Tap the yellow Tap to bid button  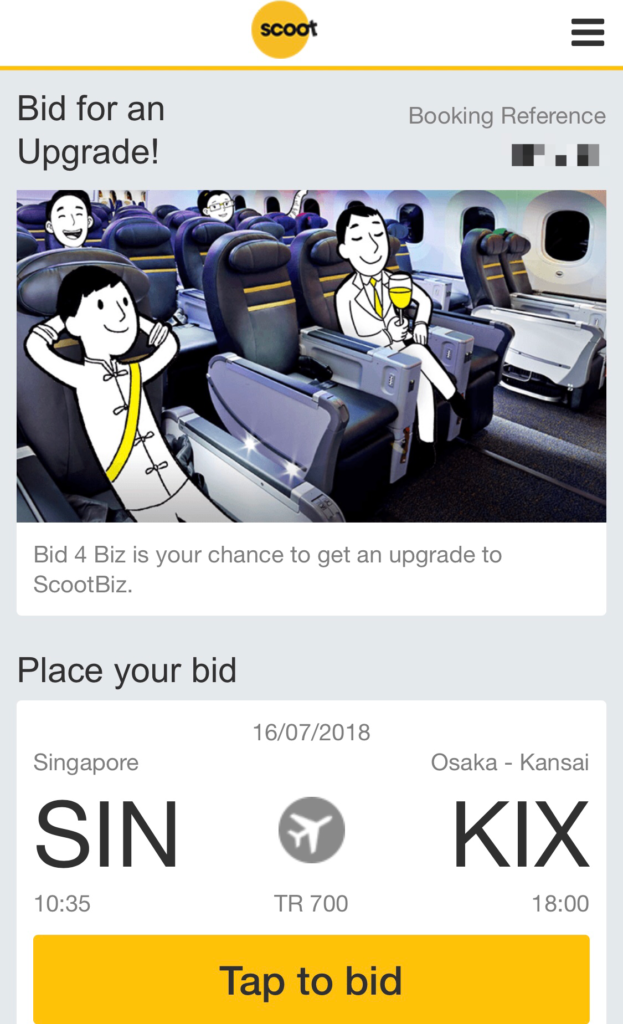(311, 979)
